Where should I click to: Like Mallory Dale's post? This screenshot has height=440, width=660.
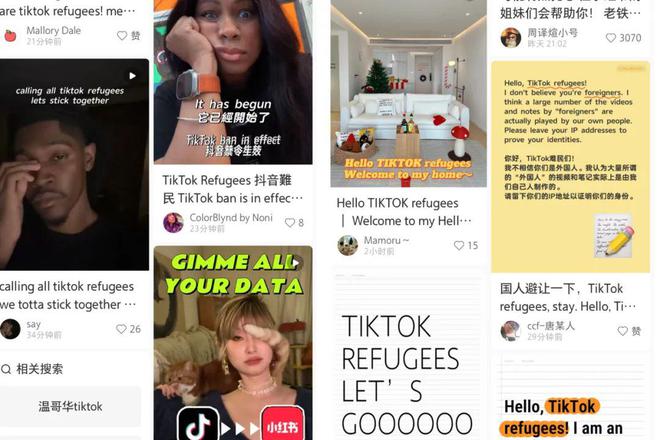click(x=122, y=35)
